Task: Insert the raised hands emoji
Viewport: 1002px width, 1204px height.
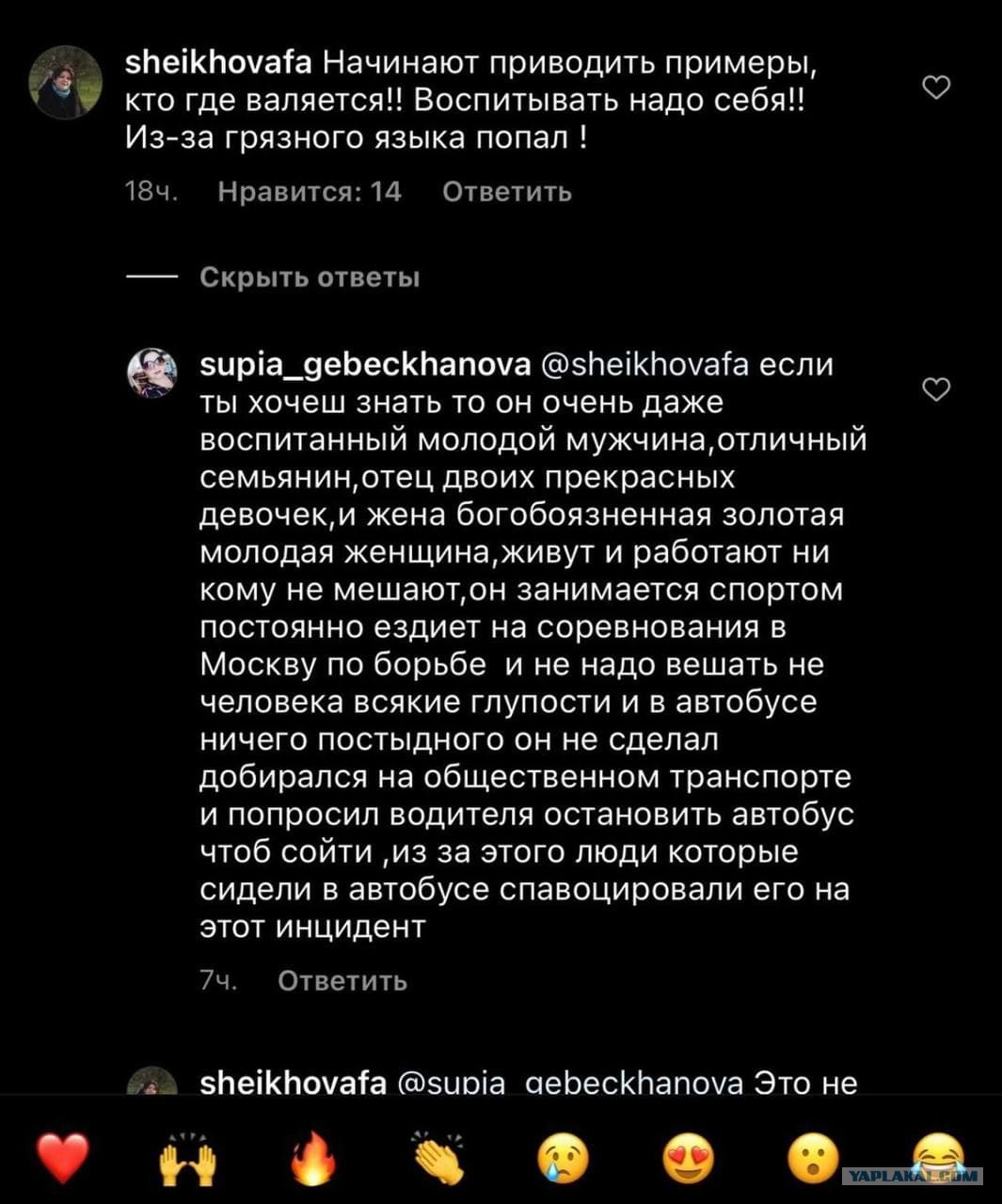Action: 186,1156
